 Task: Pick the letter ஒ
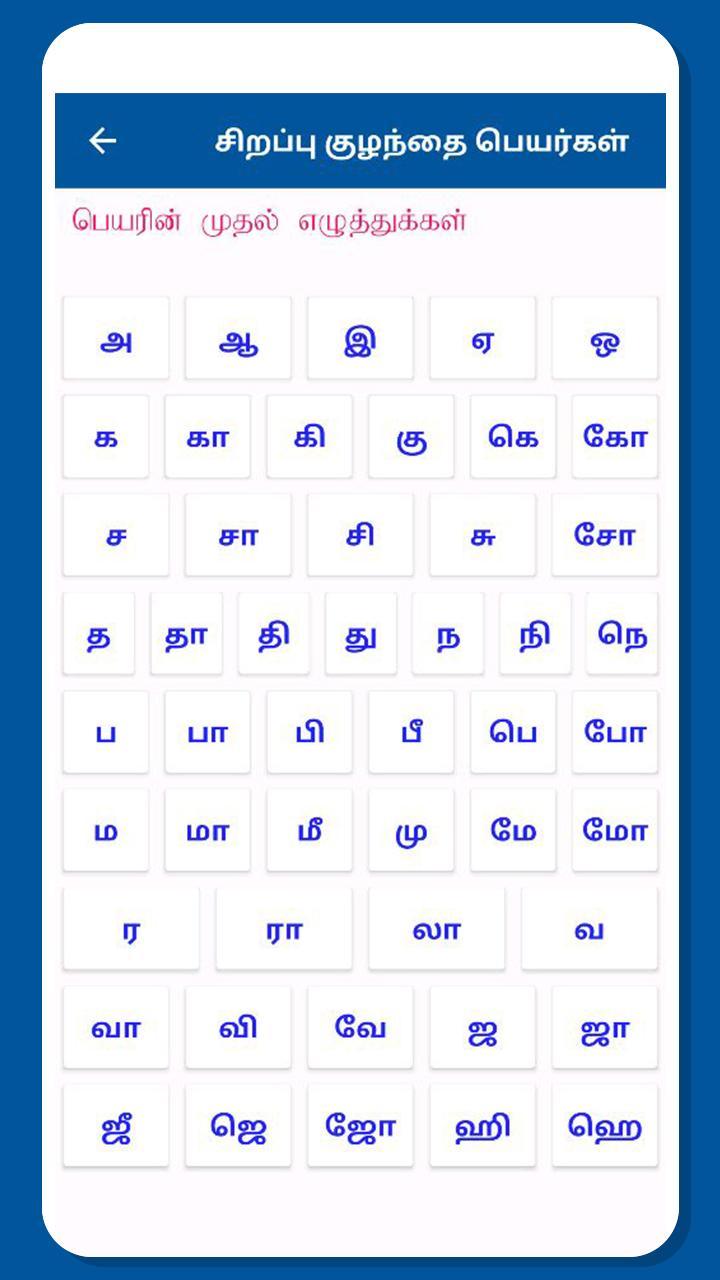point(604,338)
